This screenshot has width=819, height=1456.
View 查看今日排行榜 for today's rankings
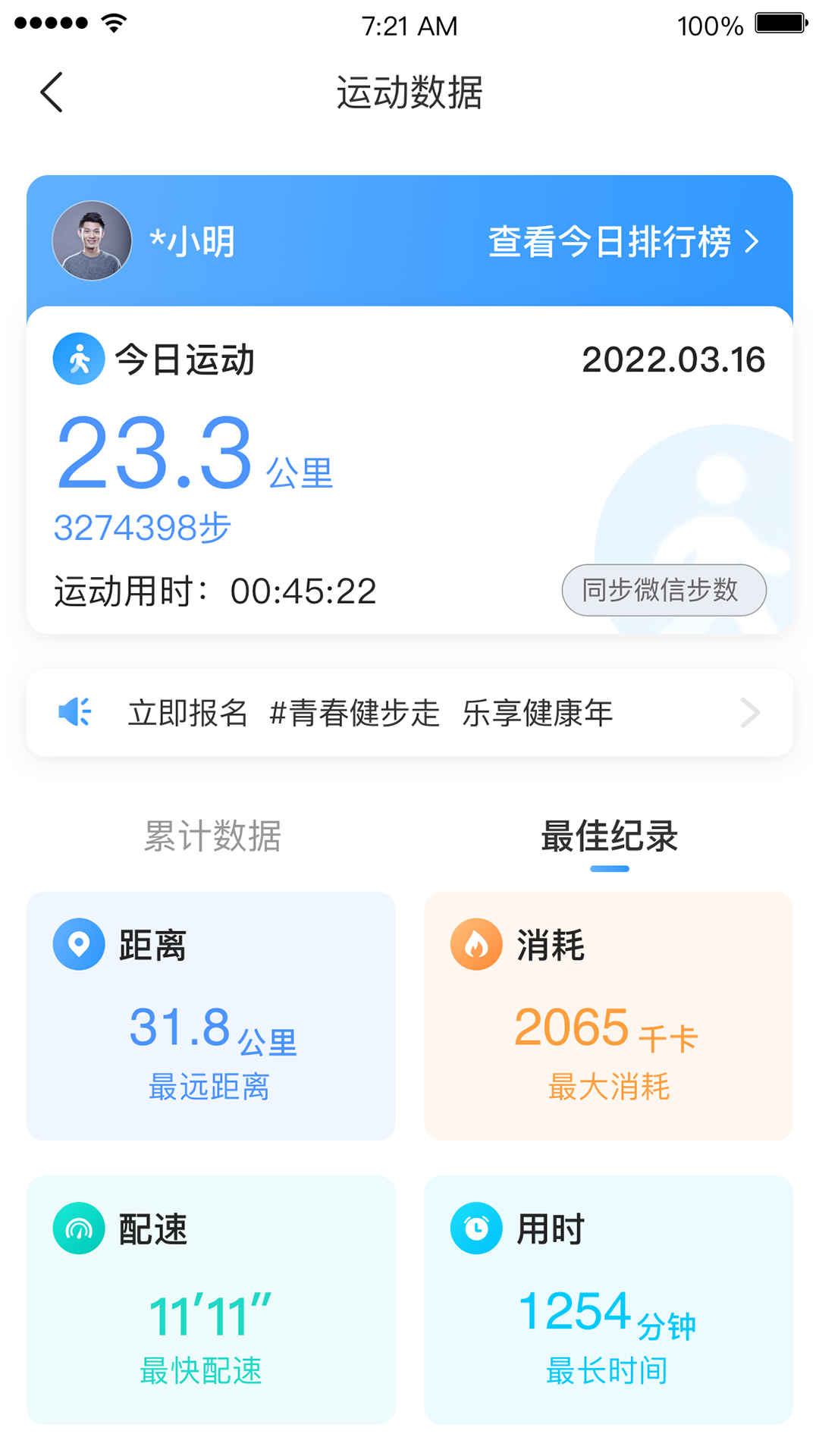610,241
